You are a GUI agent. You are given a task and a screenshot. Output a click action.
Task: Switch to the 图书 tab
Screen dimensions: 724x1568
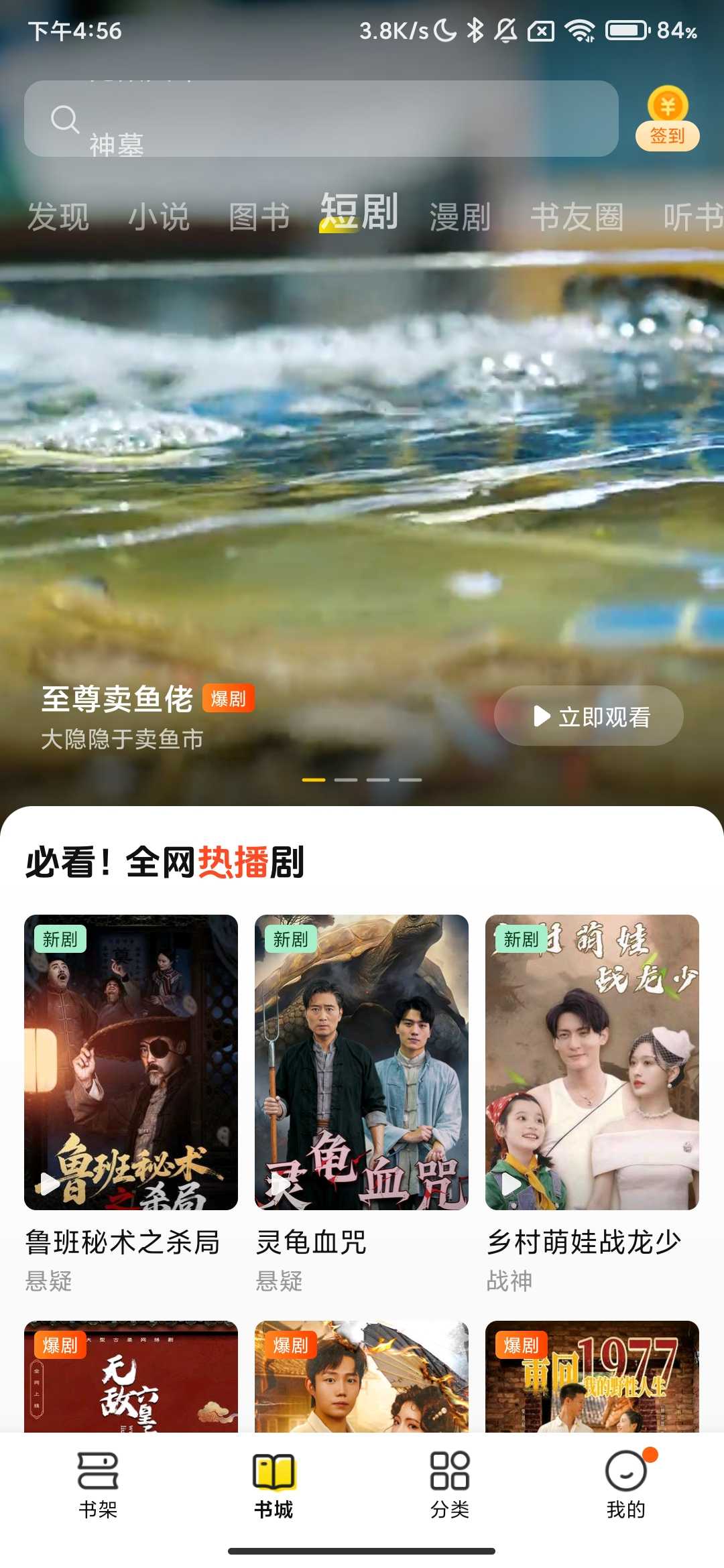(x=259, y=217)
